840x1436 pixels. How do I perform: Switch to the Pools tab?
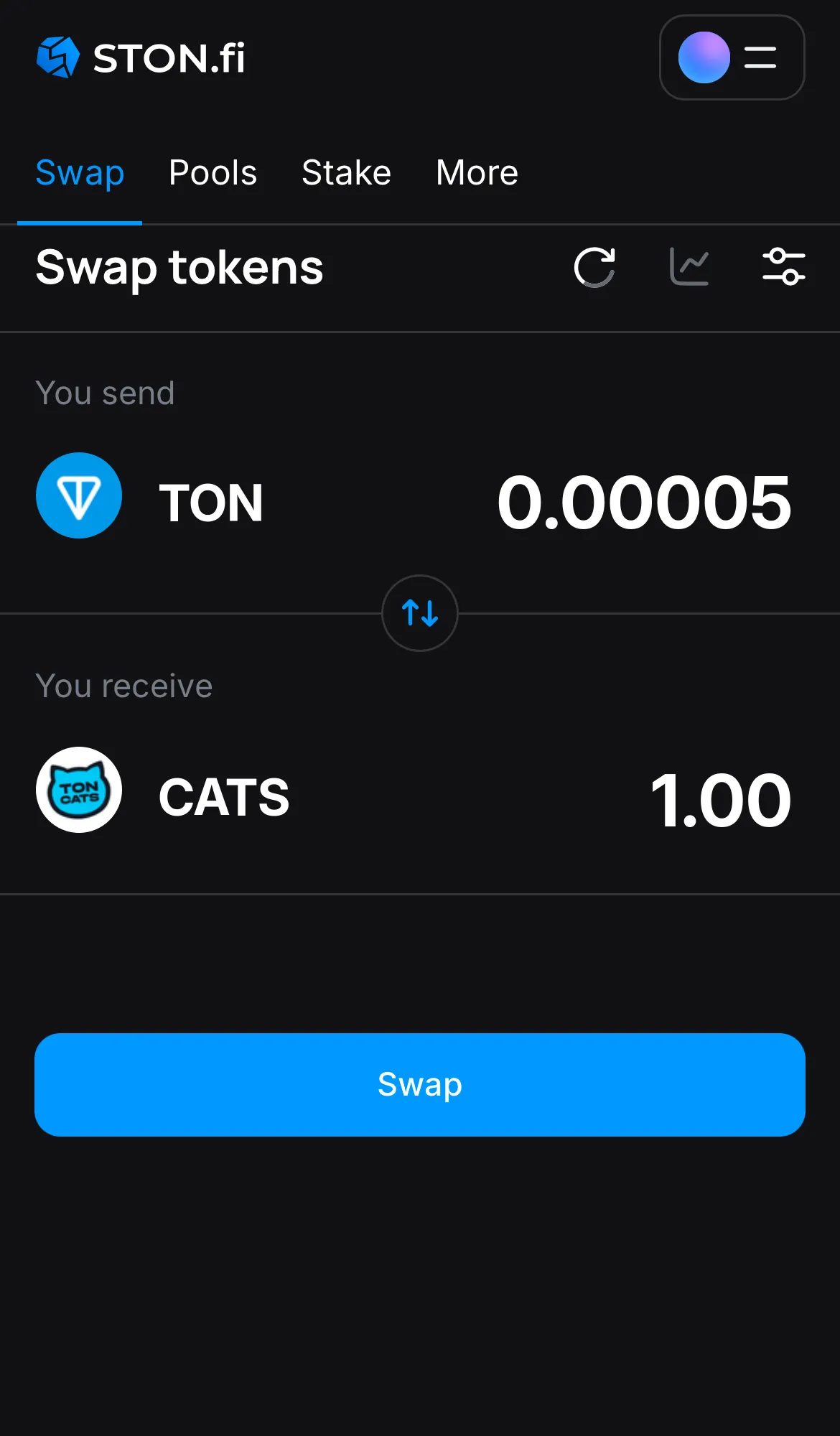(213, 172)
